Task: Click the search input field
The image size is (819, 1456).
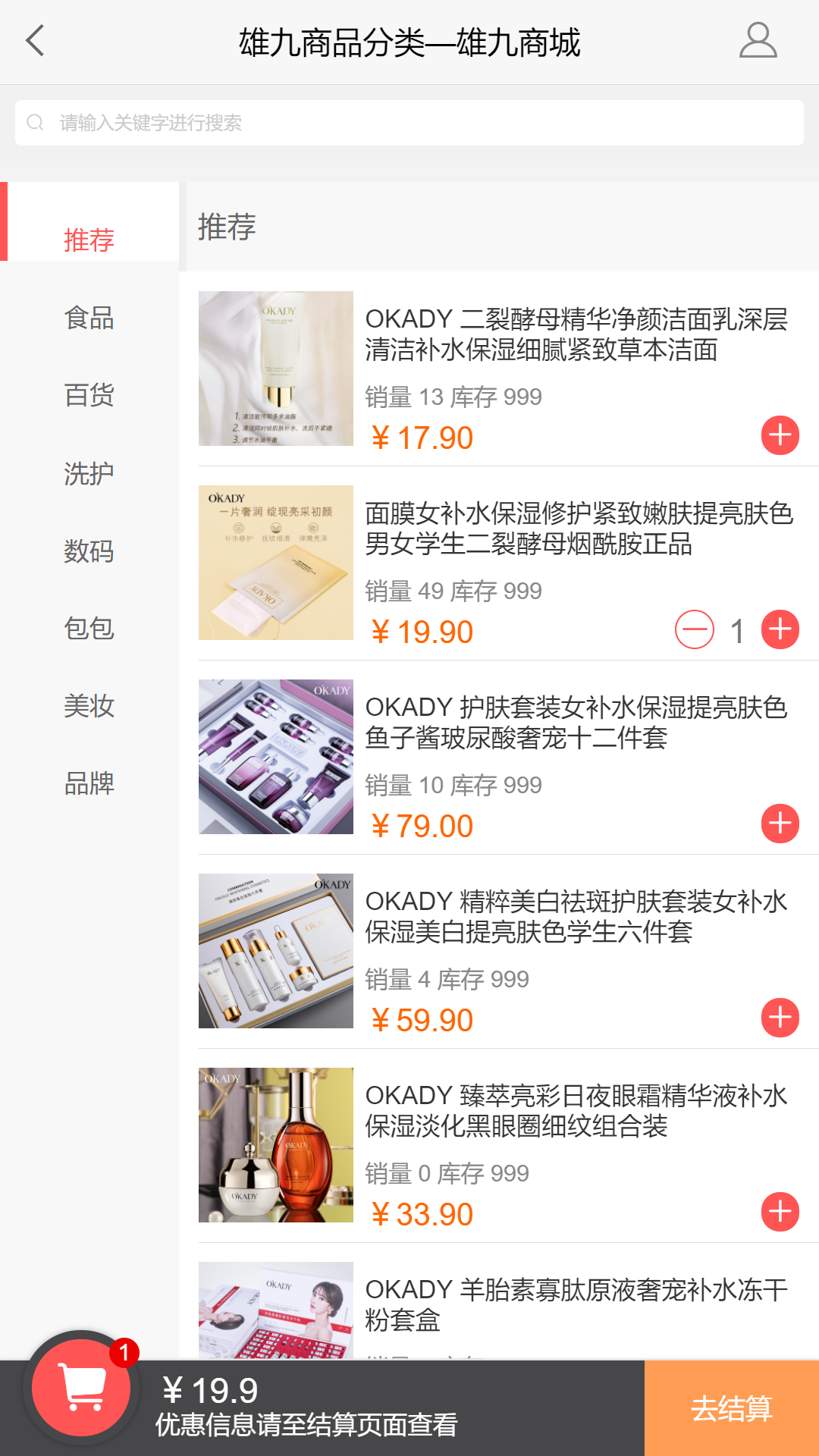Action: pos(409,121)
